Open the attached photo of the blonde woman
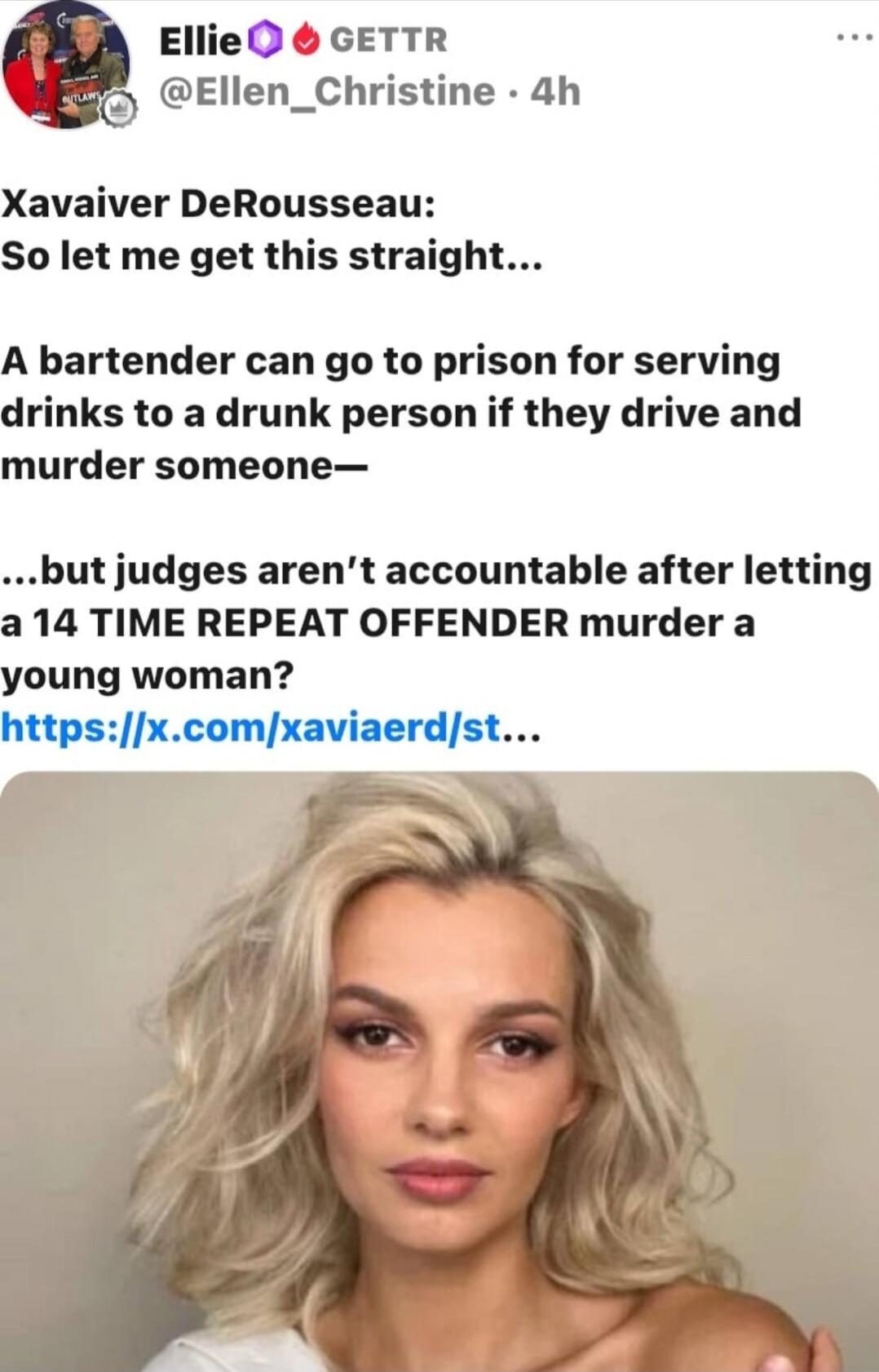Viewport: 879px width, 1372px height. (x=439, y=1060)
